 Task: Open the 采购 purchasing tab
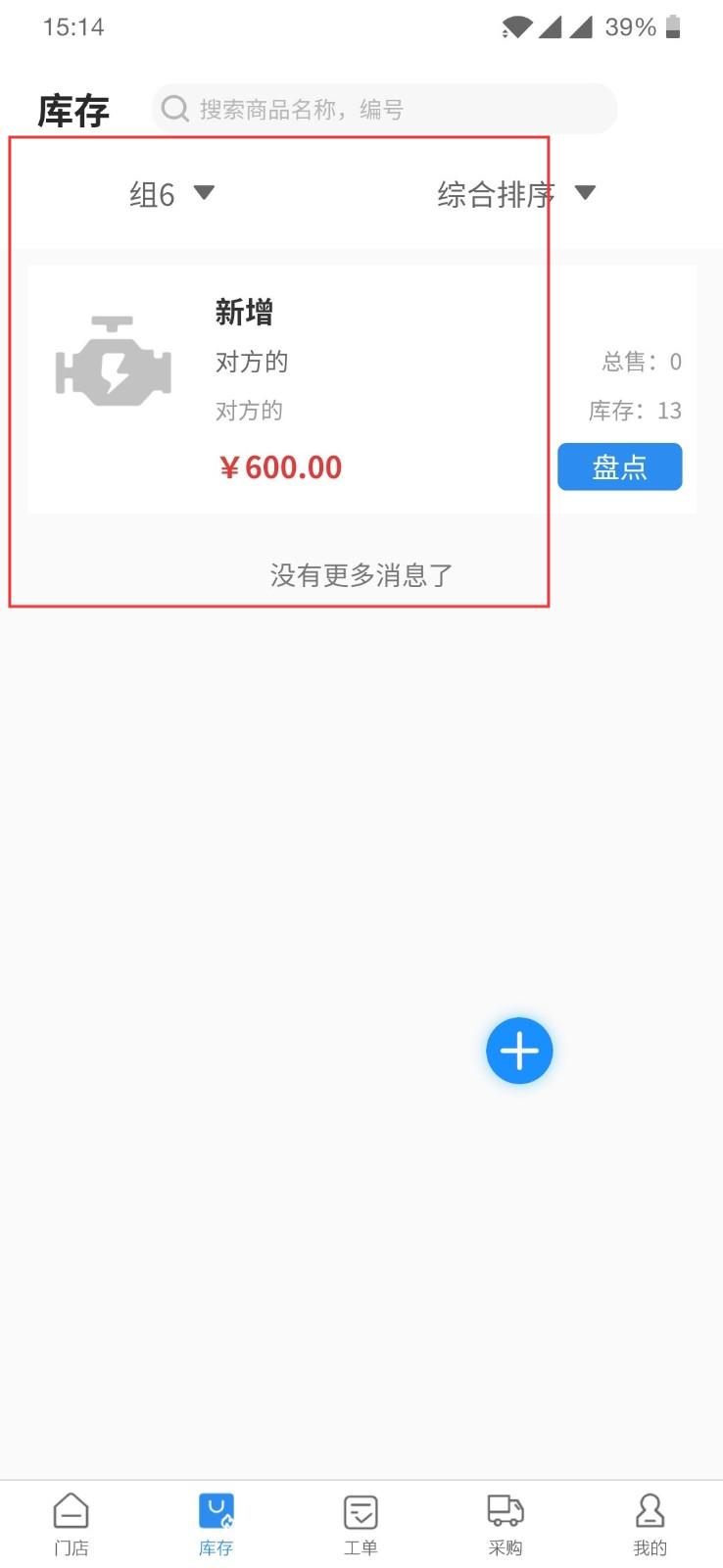click(x=506, y=1525)
